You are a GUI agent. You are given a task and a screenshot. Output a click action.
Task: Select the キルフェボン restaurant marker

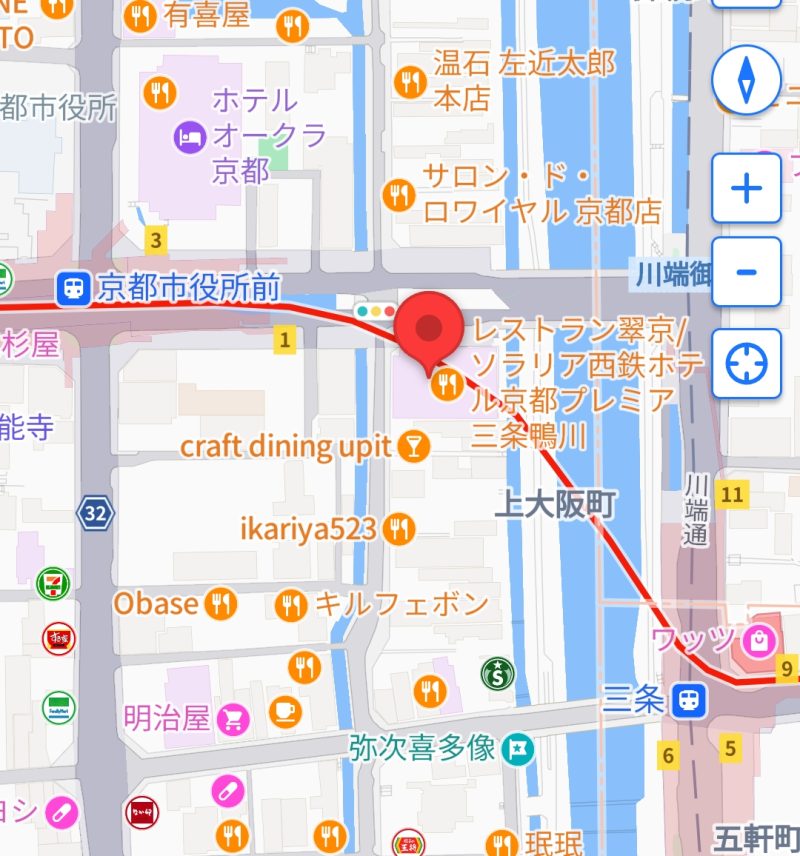point(292,604)
